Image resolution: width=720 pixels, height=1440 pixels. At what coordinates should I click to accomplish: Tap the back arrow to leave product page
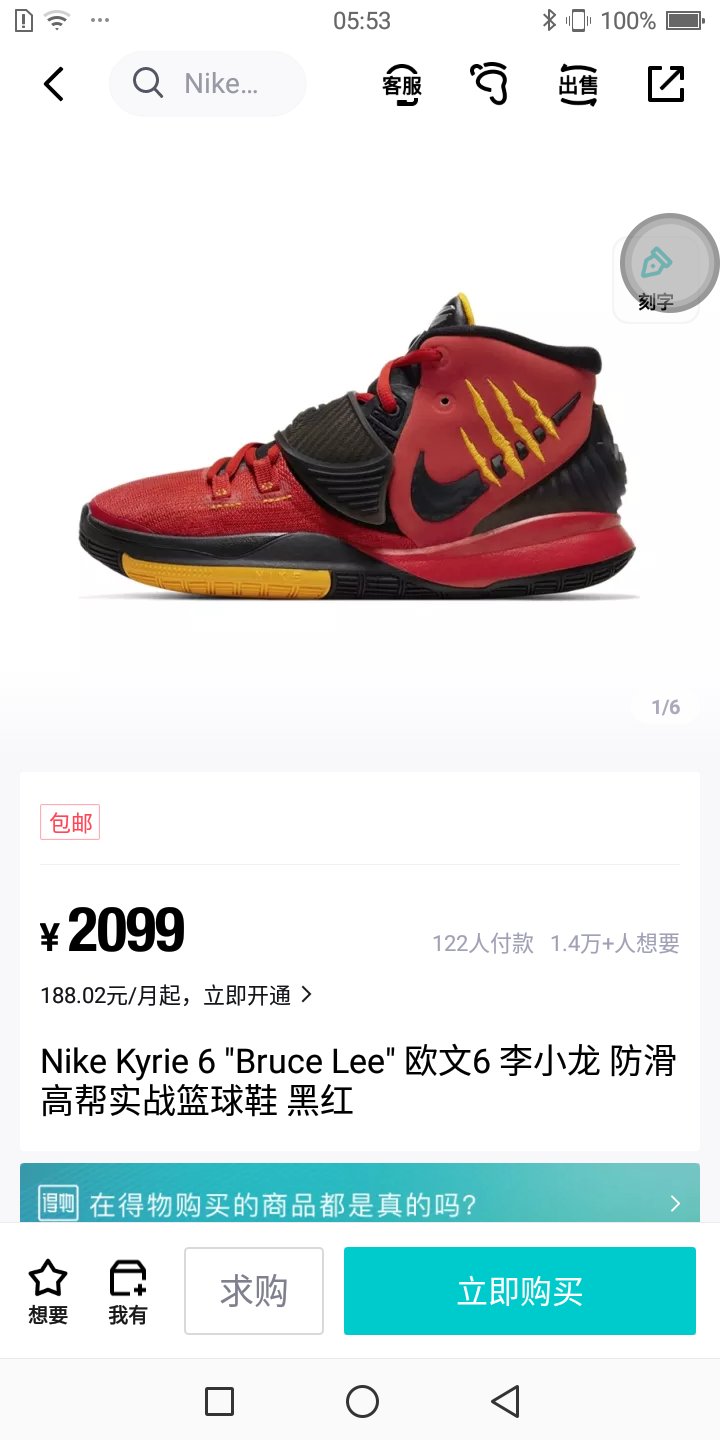(53, 84)
